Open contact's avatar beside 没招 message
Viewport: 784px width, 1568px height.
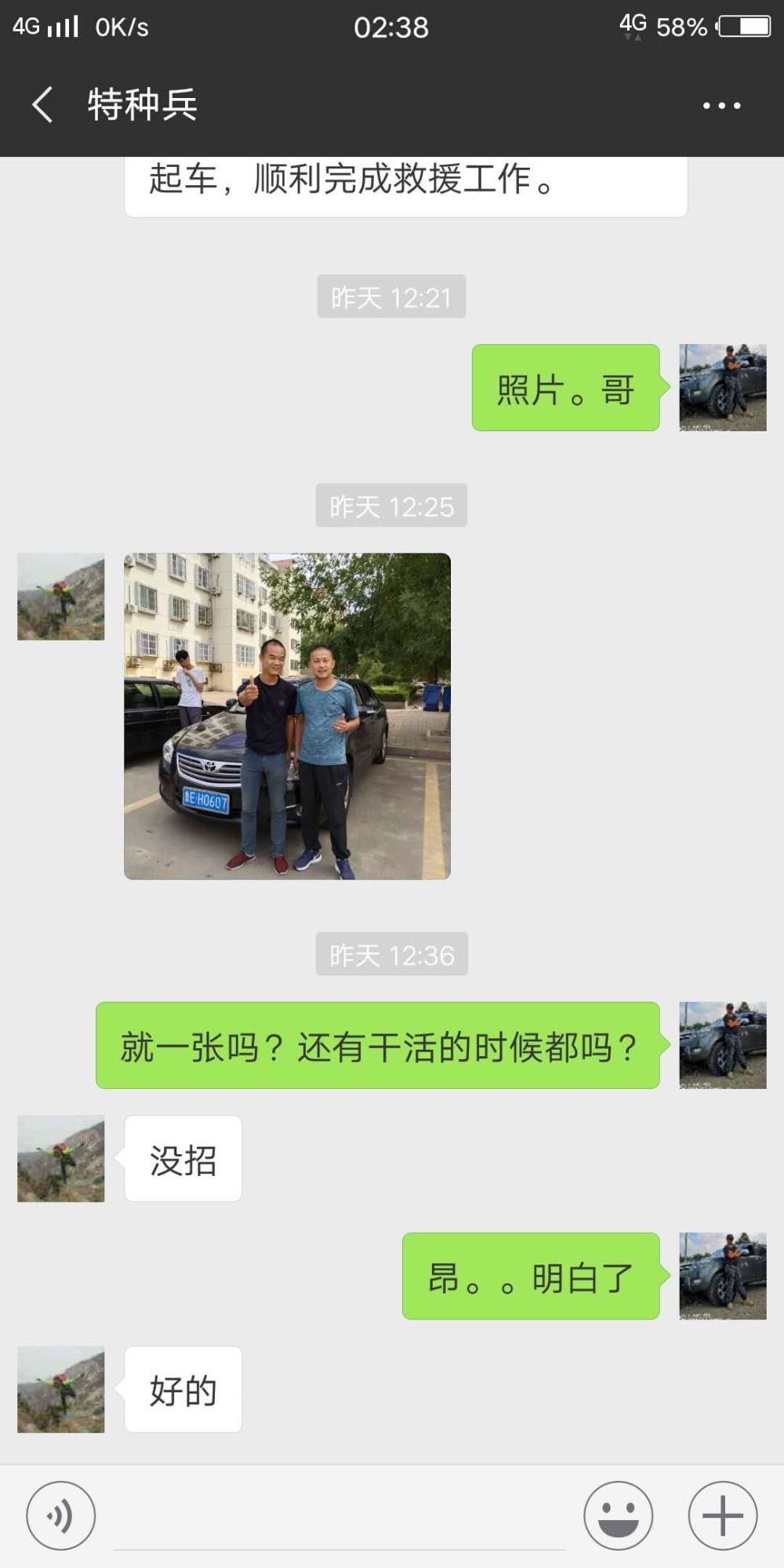(61, 1158)
